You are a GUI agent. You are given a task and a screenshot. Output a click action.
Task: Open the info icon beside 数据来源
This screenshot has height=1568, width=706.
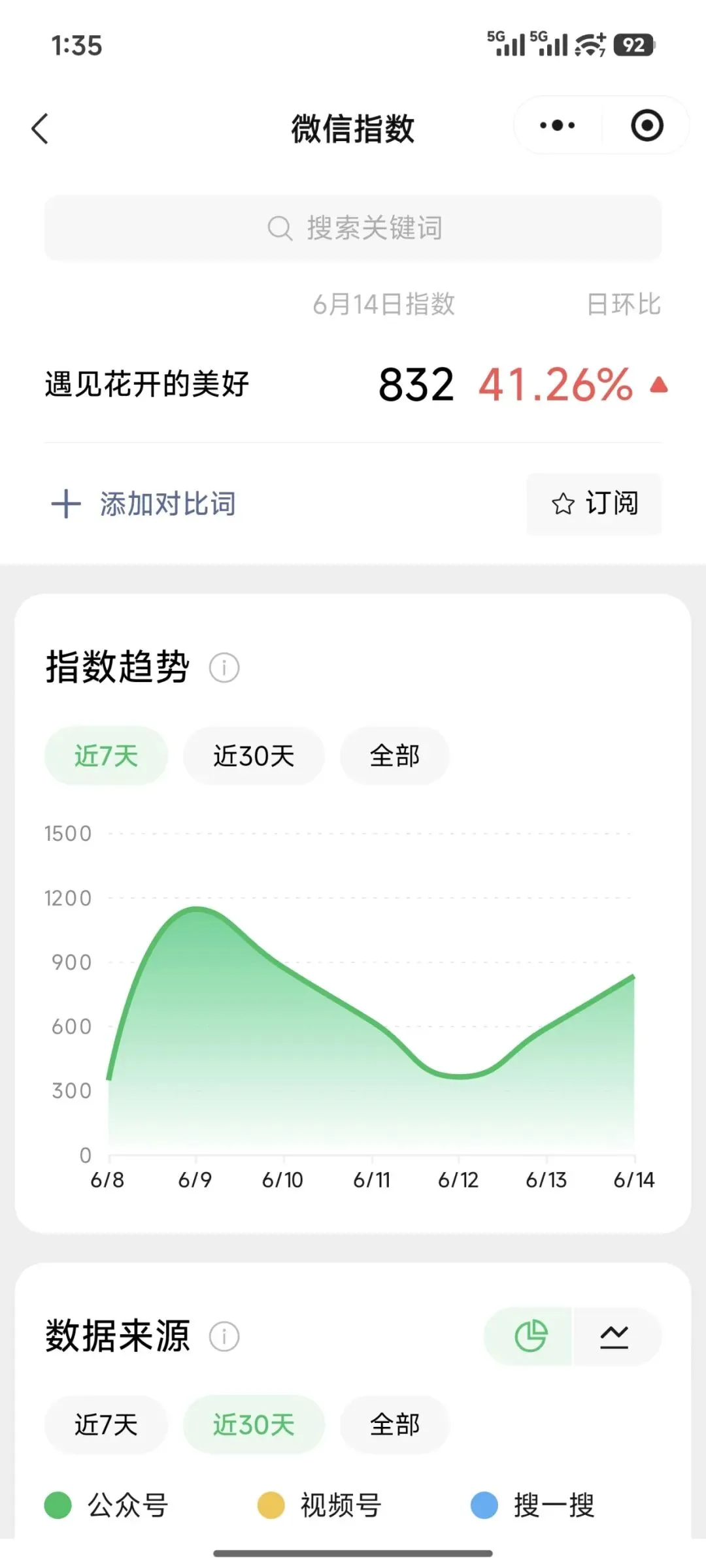[224, 1336]
